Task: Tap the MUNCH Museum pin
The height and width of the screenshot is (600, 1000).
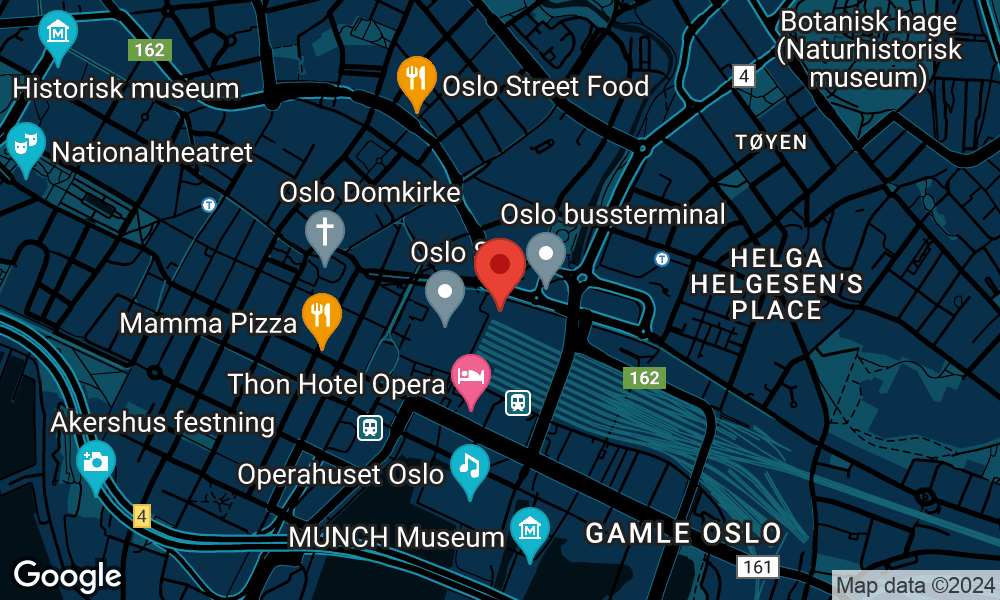Action: point(529,529)
